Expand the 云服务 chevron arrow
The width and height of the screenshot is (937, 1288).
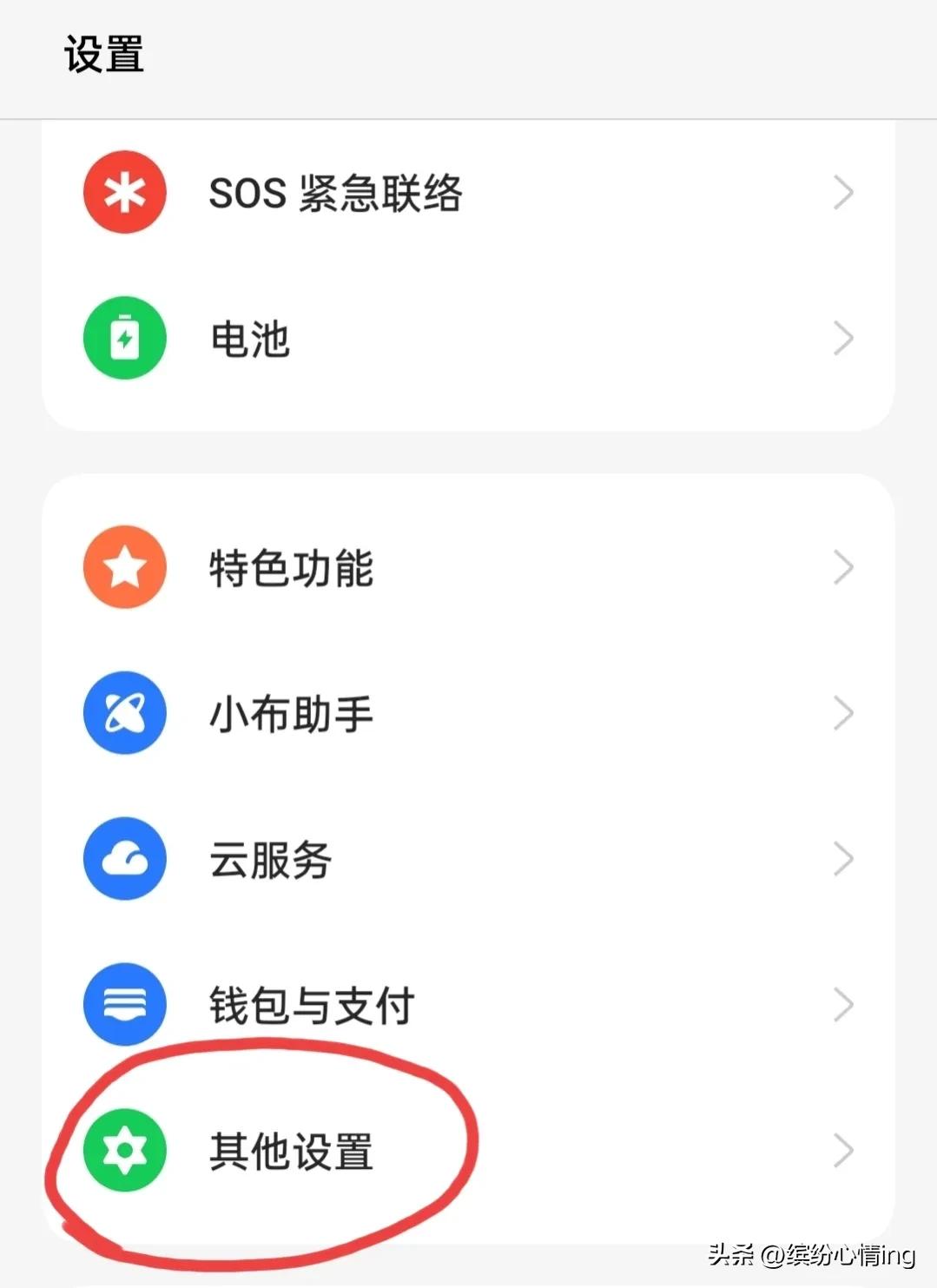(841, 859)
